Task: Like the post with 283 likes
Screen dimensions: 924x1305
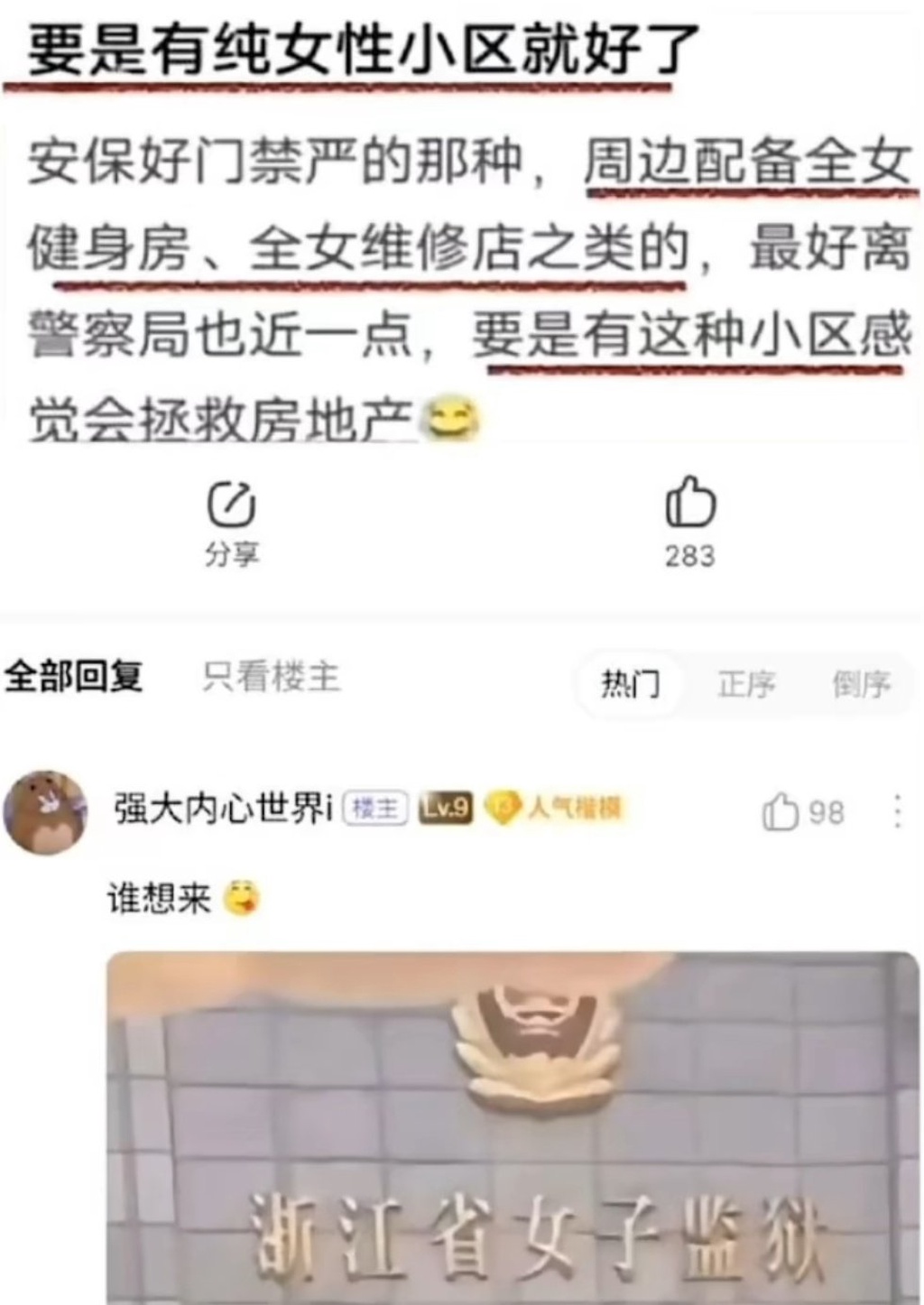Action: pos(690,518)
